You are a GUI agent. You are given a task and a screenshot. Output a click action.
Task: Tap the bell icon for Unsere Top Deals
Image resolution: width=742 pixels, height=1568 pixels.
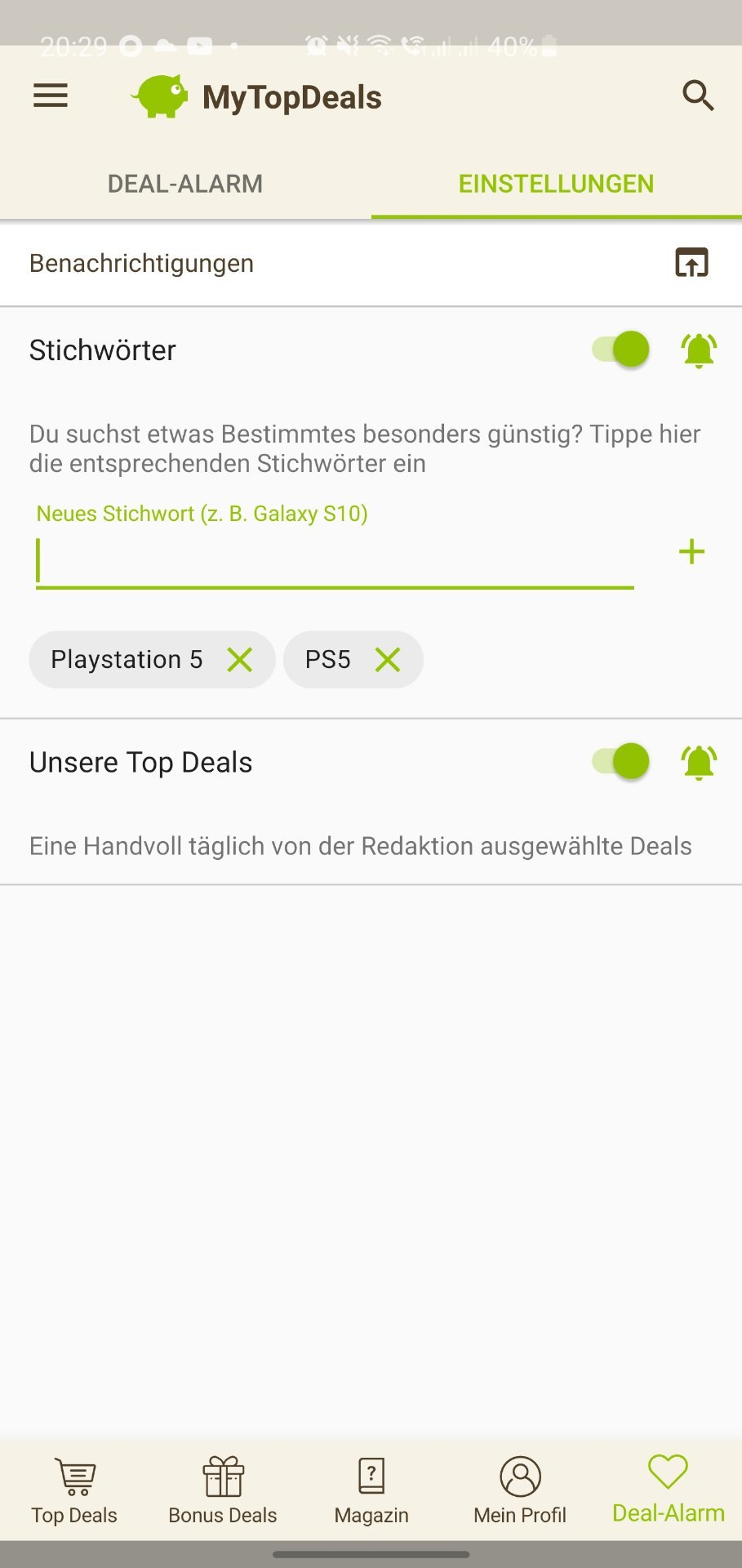click(698, 763)
